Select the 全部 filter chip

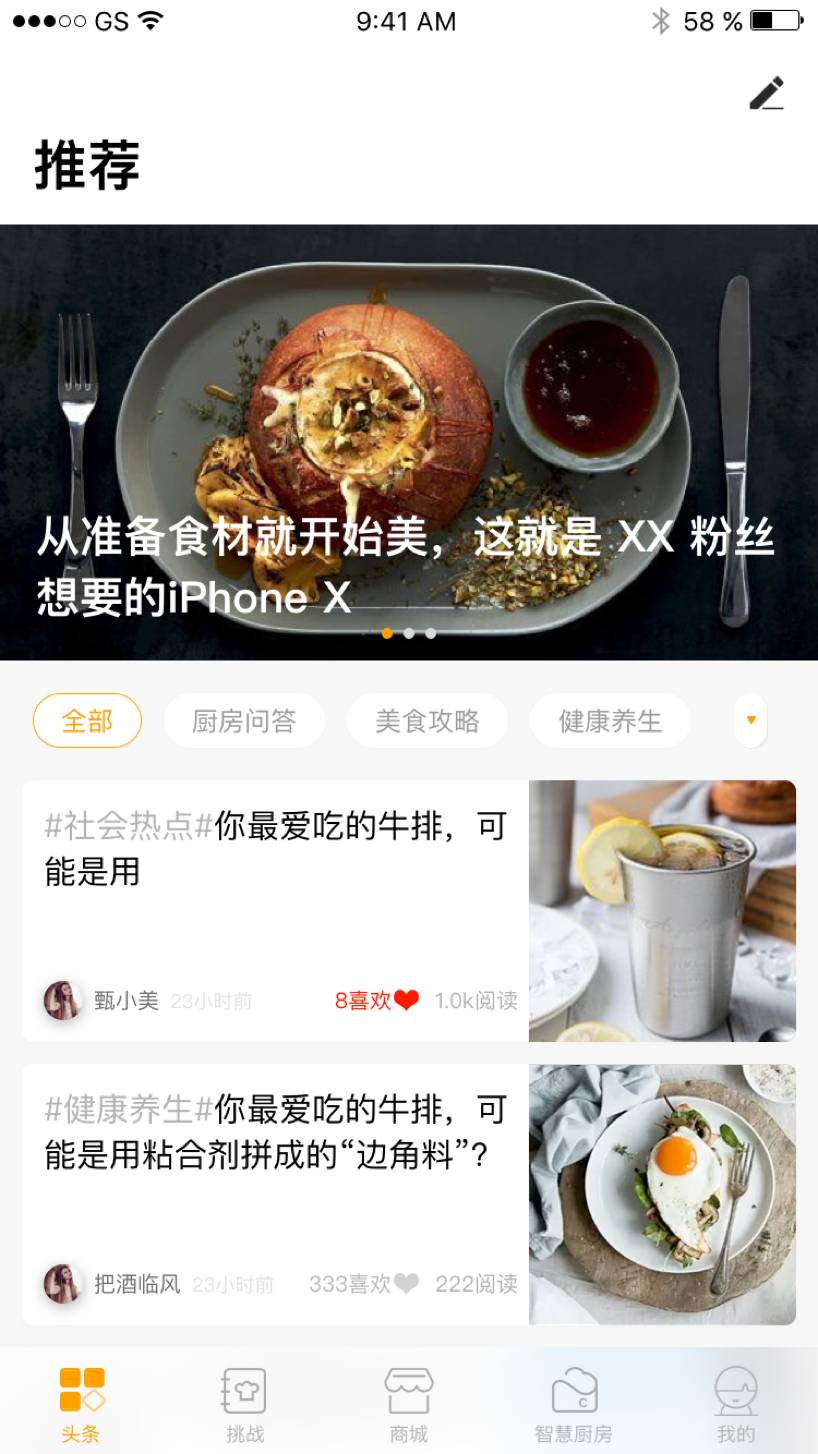[x=87, y=720]
